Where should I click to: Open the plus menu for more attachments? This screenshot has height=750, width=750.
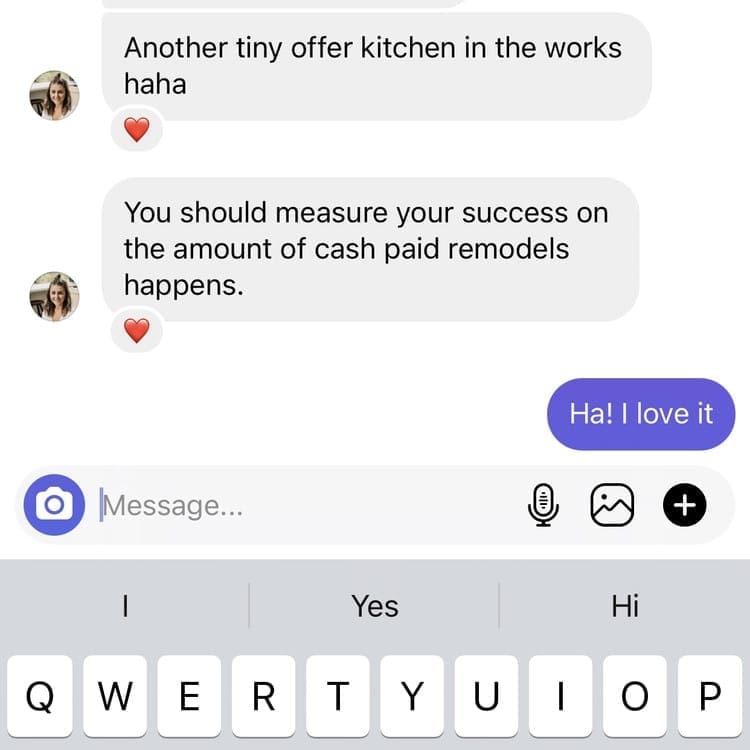(x=685, y=505)
